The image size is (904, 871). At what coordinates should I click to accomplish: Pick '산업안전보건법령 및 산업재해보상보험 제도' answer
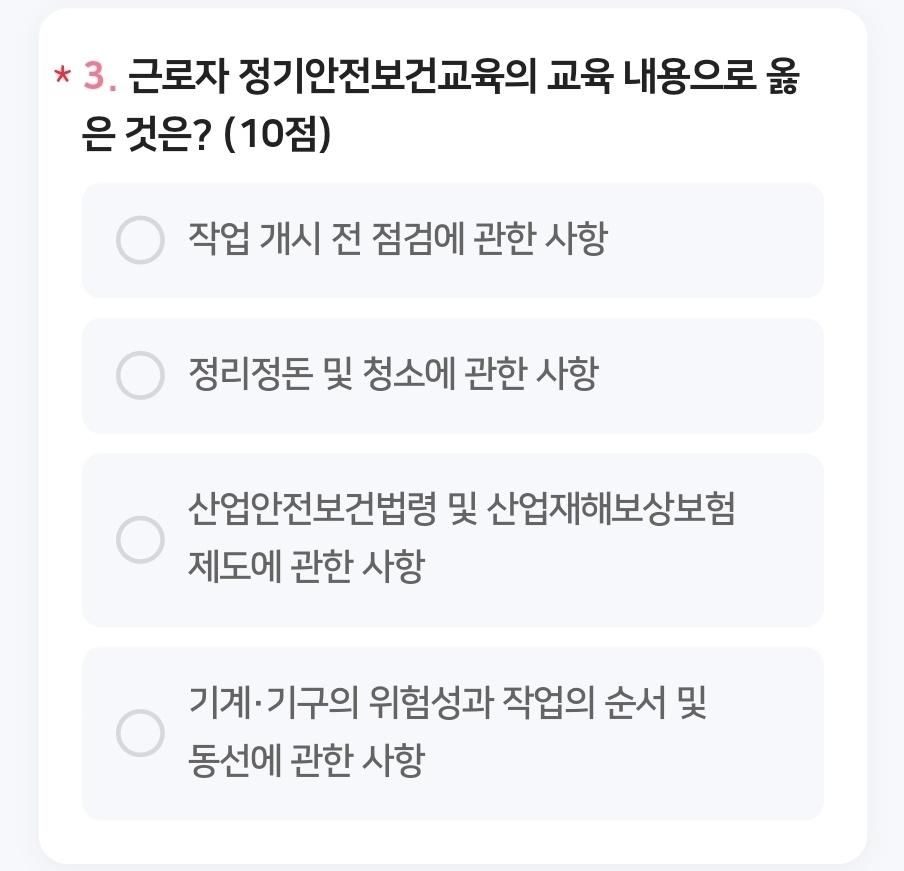[x=140, y=540]
